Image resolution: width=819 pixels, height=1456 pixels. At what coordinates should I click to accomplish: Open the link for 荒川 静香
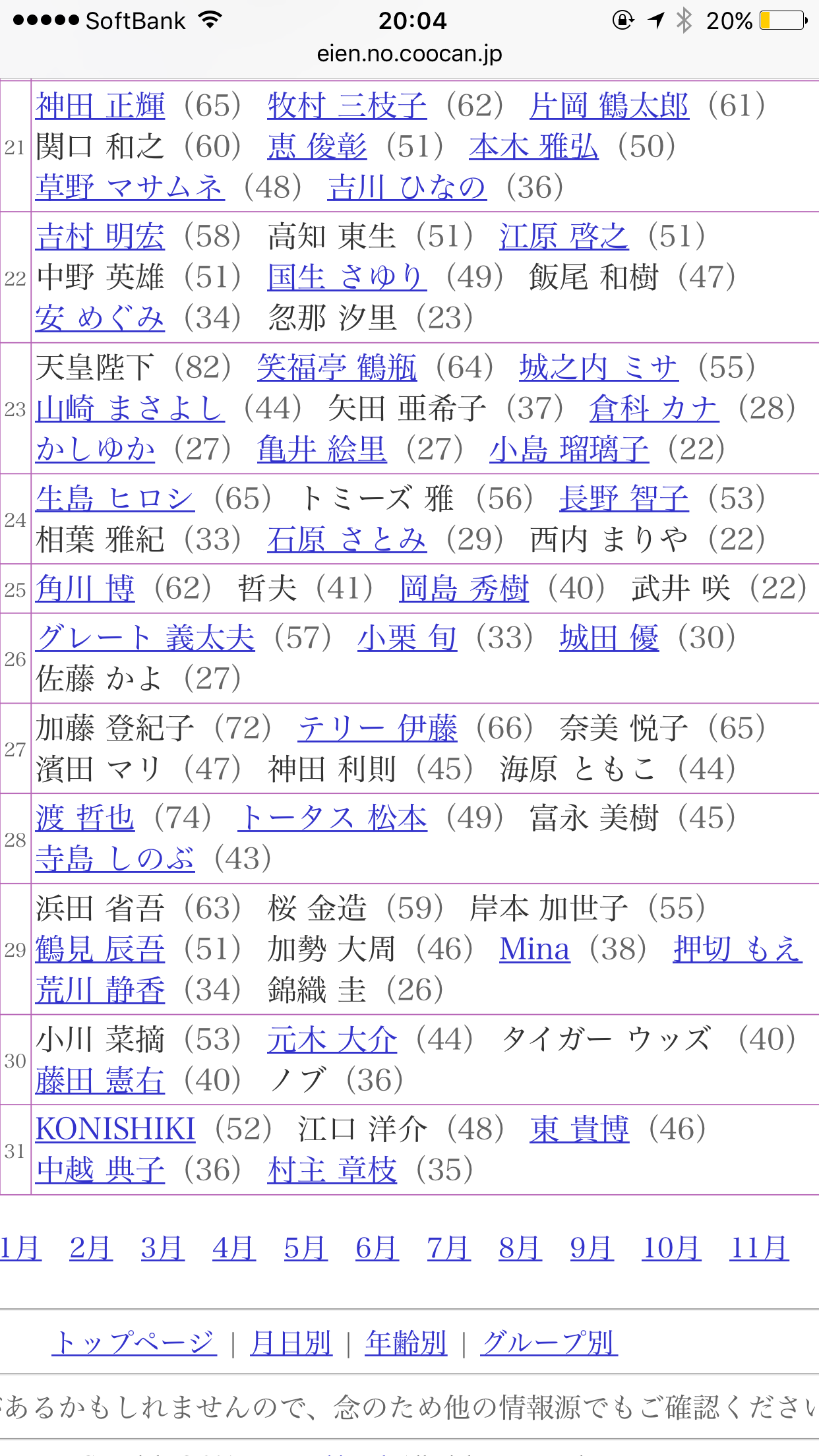(100, 990)
